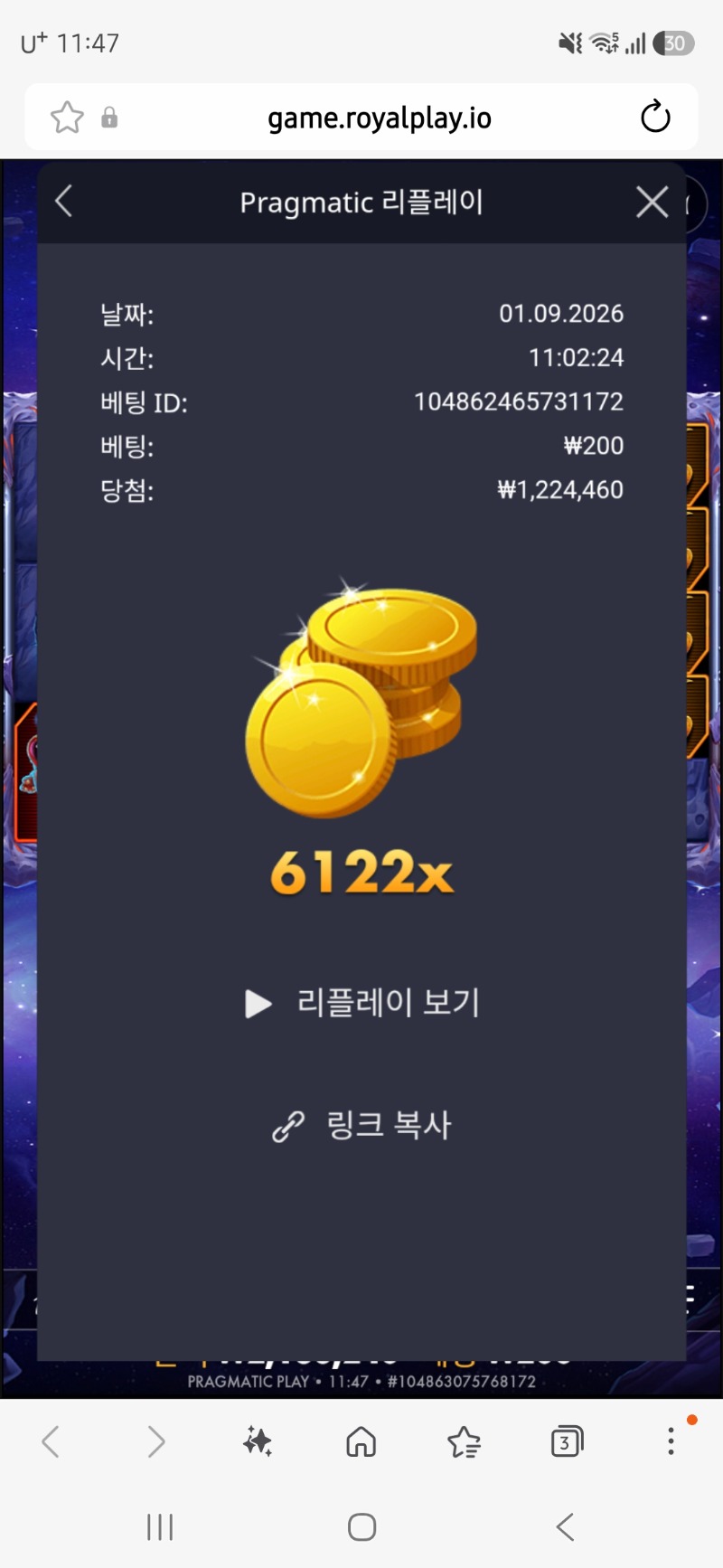Reload the game.royalplay.io page
The image size is (723, 1568).
[655, 117]
